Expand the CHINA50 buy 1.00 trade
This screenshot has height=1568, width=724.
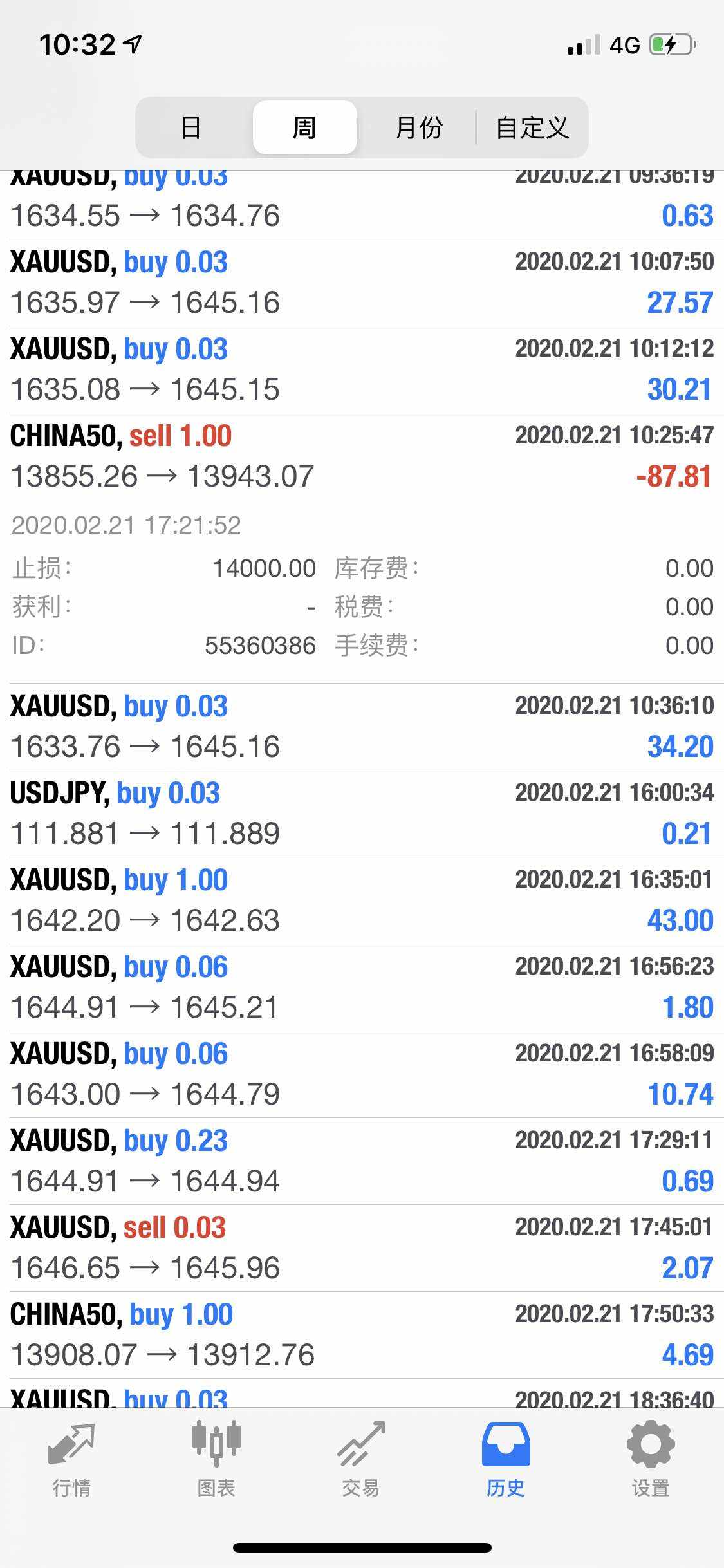(362, 1334)
